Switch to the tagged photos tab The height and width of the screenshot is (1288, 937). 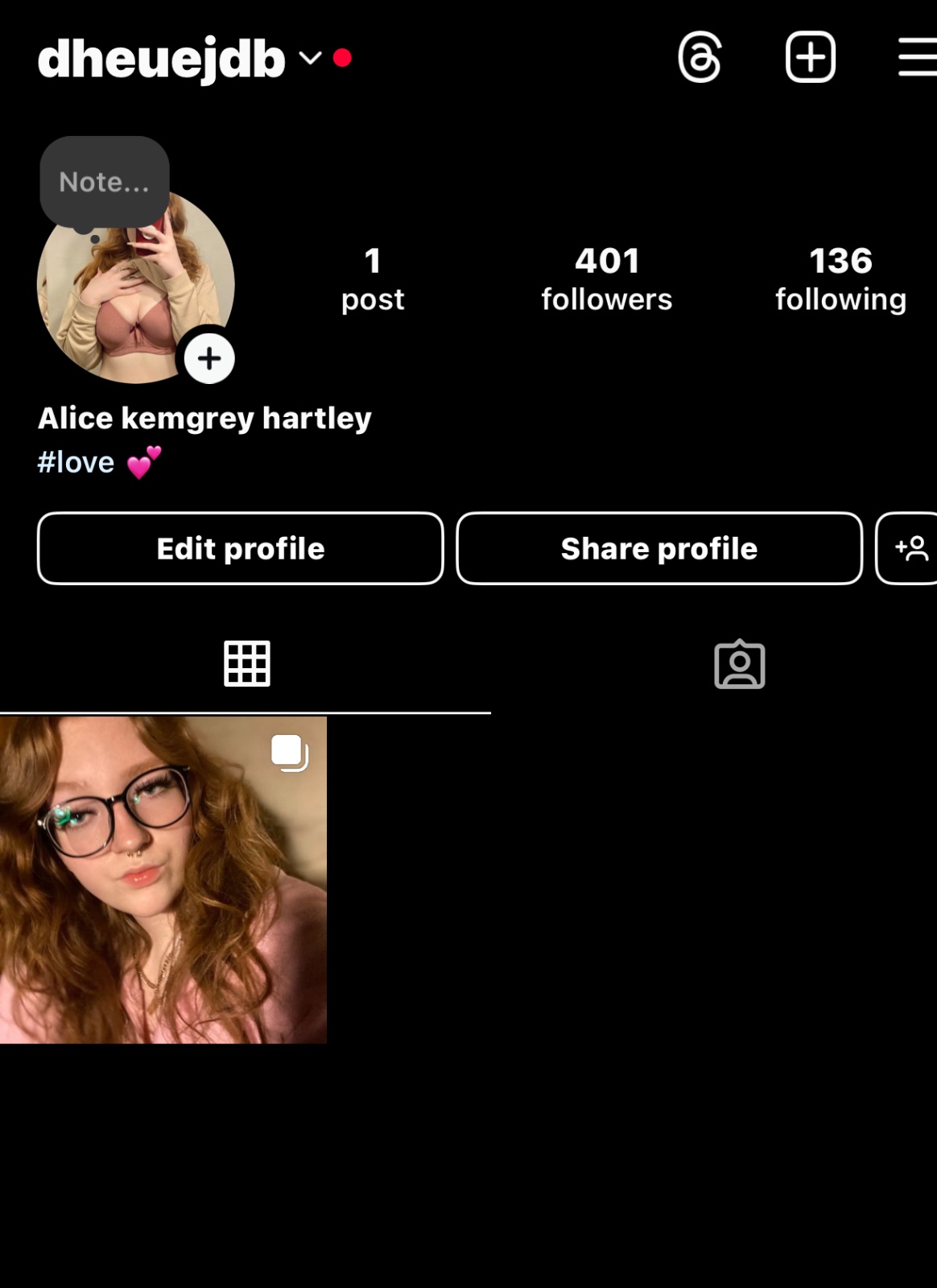[x=739, y=665]
